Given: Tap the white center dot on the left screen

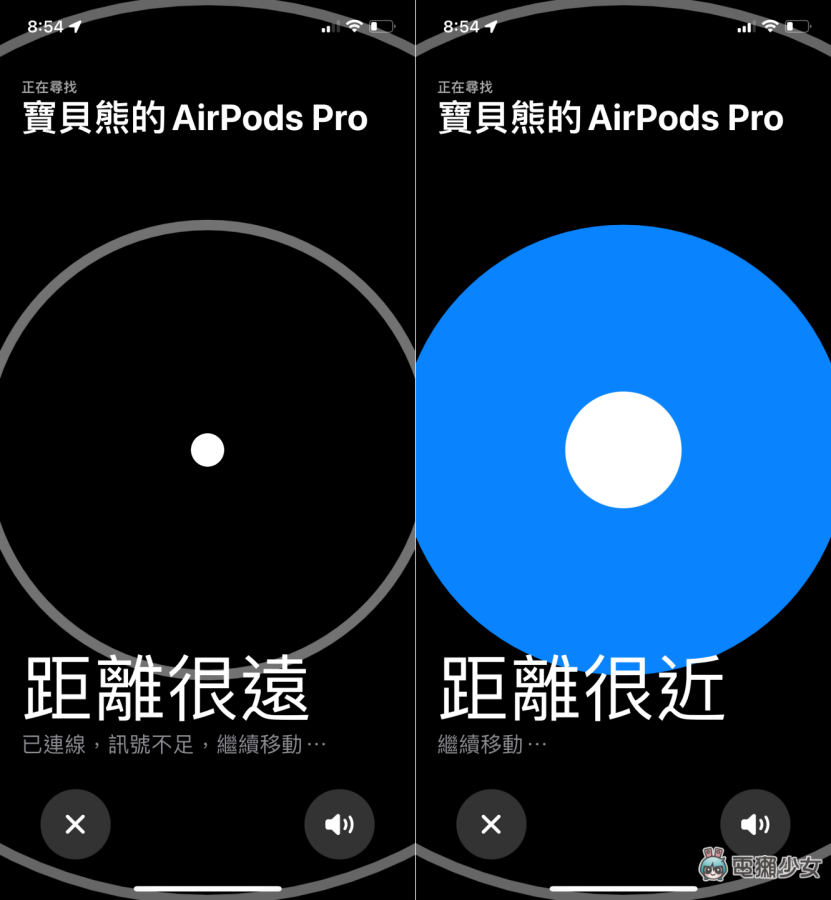Looking at the screenshot, I should coord(207,449).
